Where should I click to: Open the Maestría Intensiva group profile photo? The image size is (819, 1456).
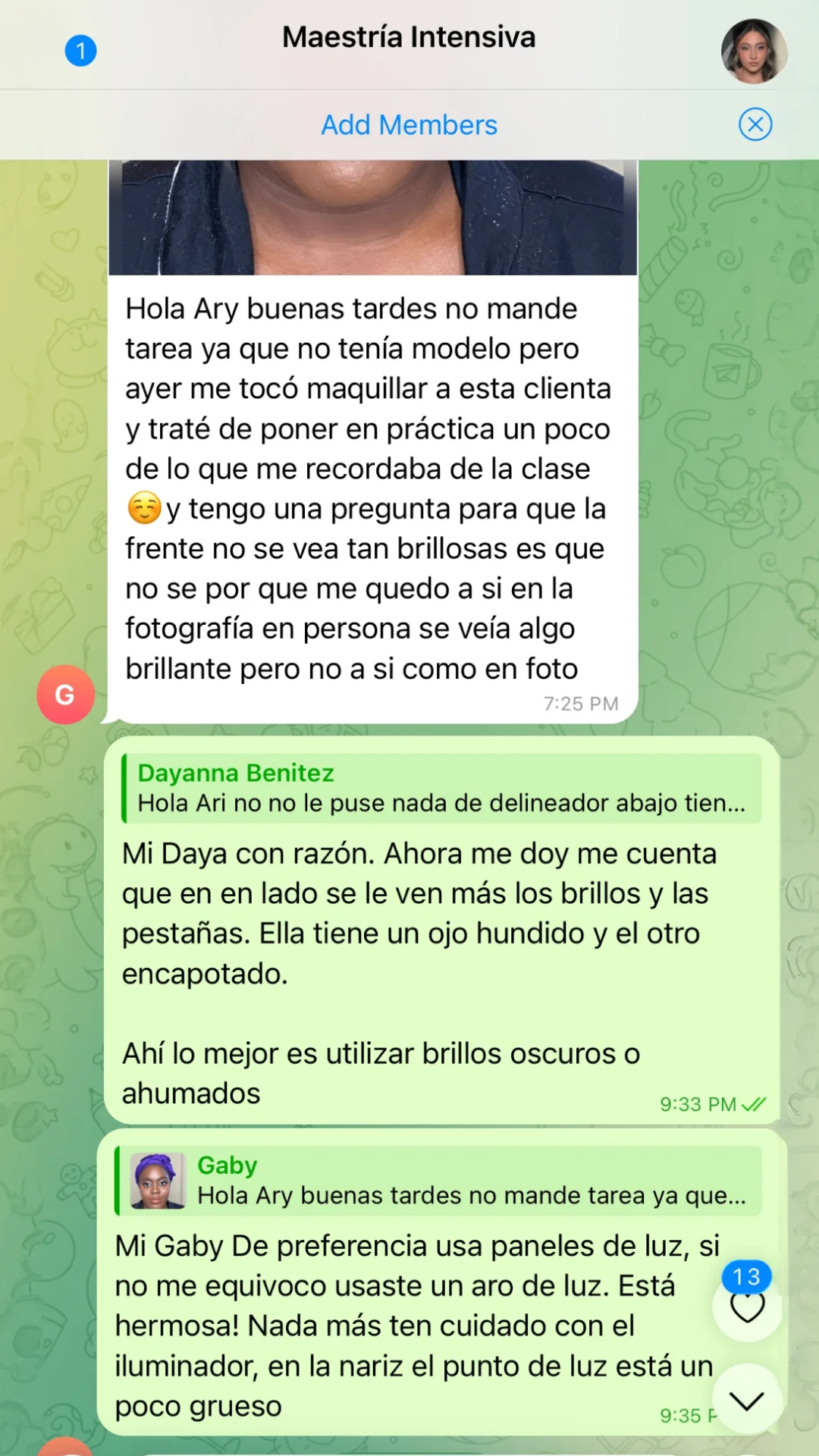coord(754,51)
